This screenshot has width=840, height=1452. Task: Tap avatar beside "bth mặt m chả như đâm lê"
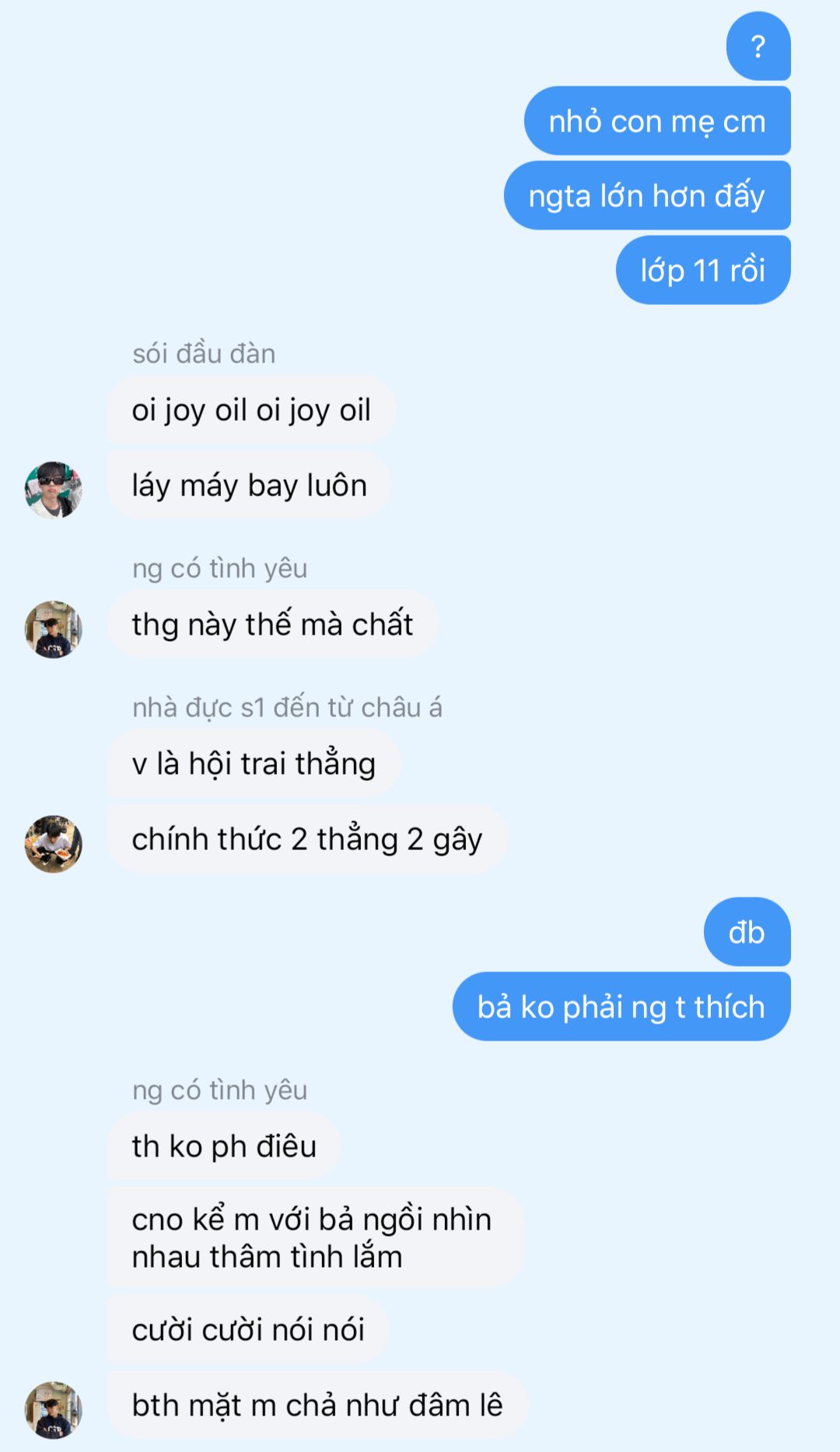coord(53,1409)
